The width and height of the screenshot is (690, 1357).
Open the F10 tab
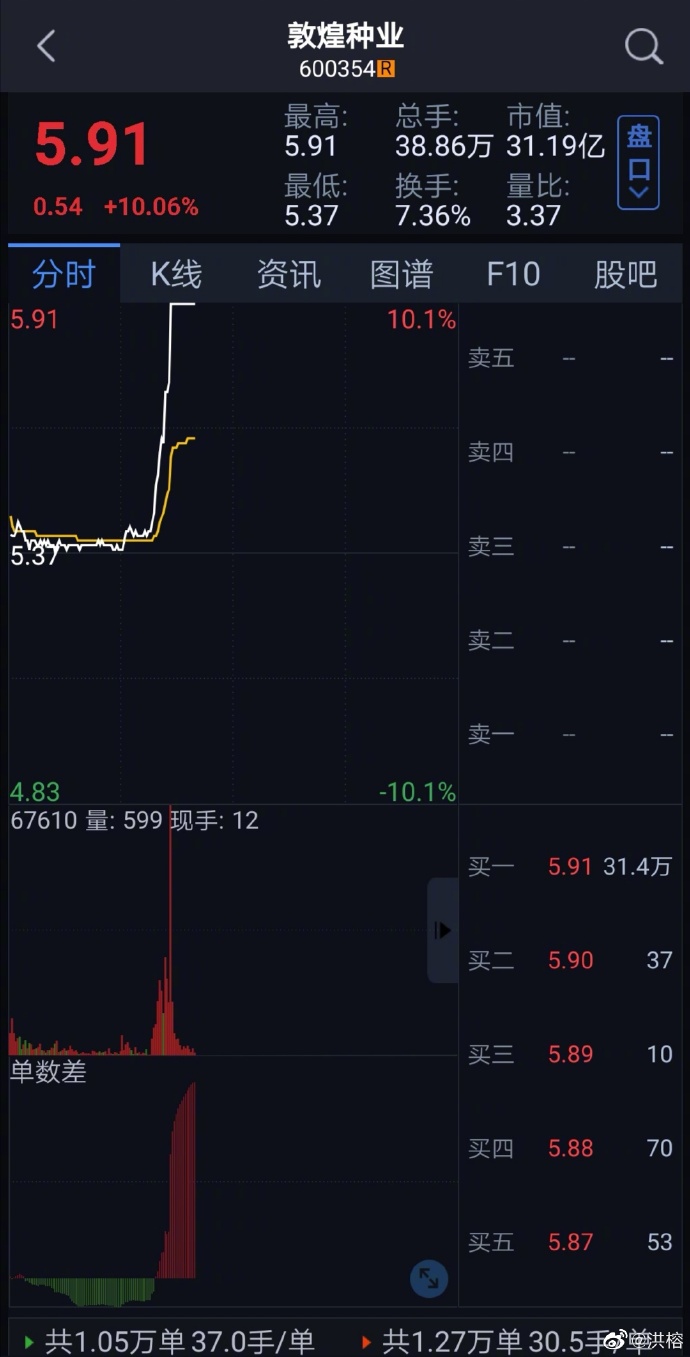[x=513, y=273]
